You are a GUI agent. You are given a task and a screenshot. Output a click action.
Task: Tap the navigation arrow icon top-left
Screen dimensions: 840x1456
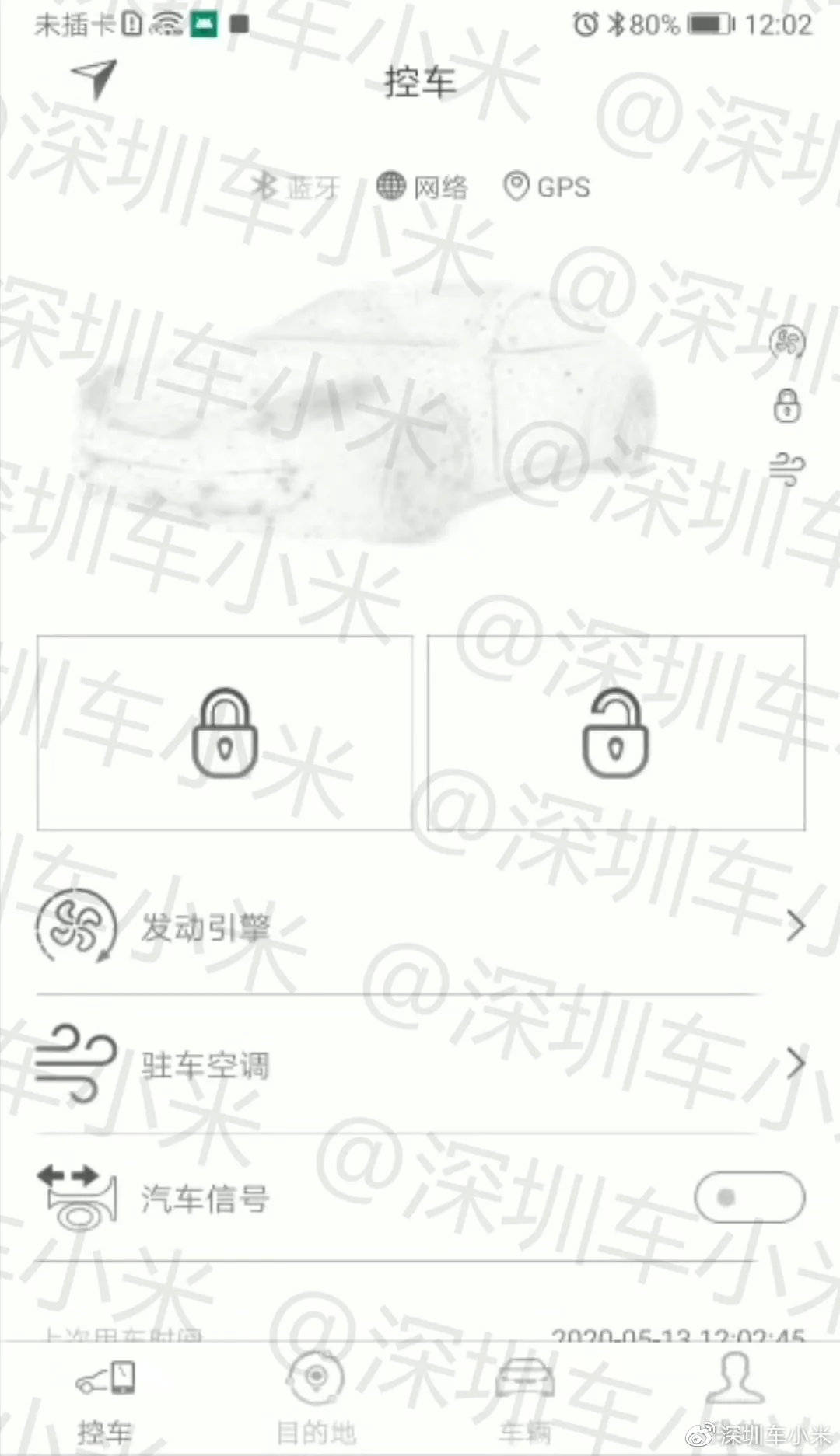94,79
